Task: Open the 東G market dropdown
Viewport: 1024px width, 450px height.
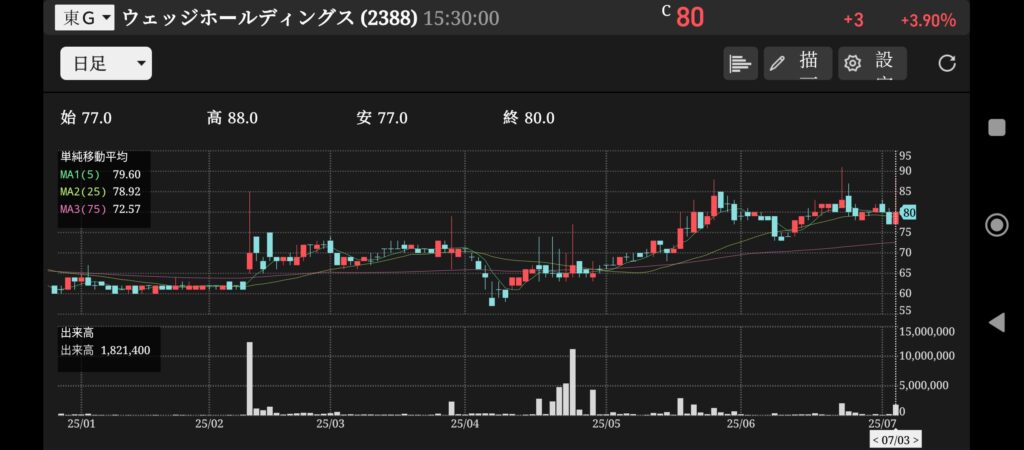Action: (85, 17)
